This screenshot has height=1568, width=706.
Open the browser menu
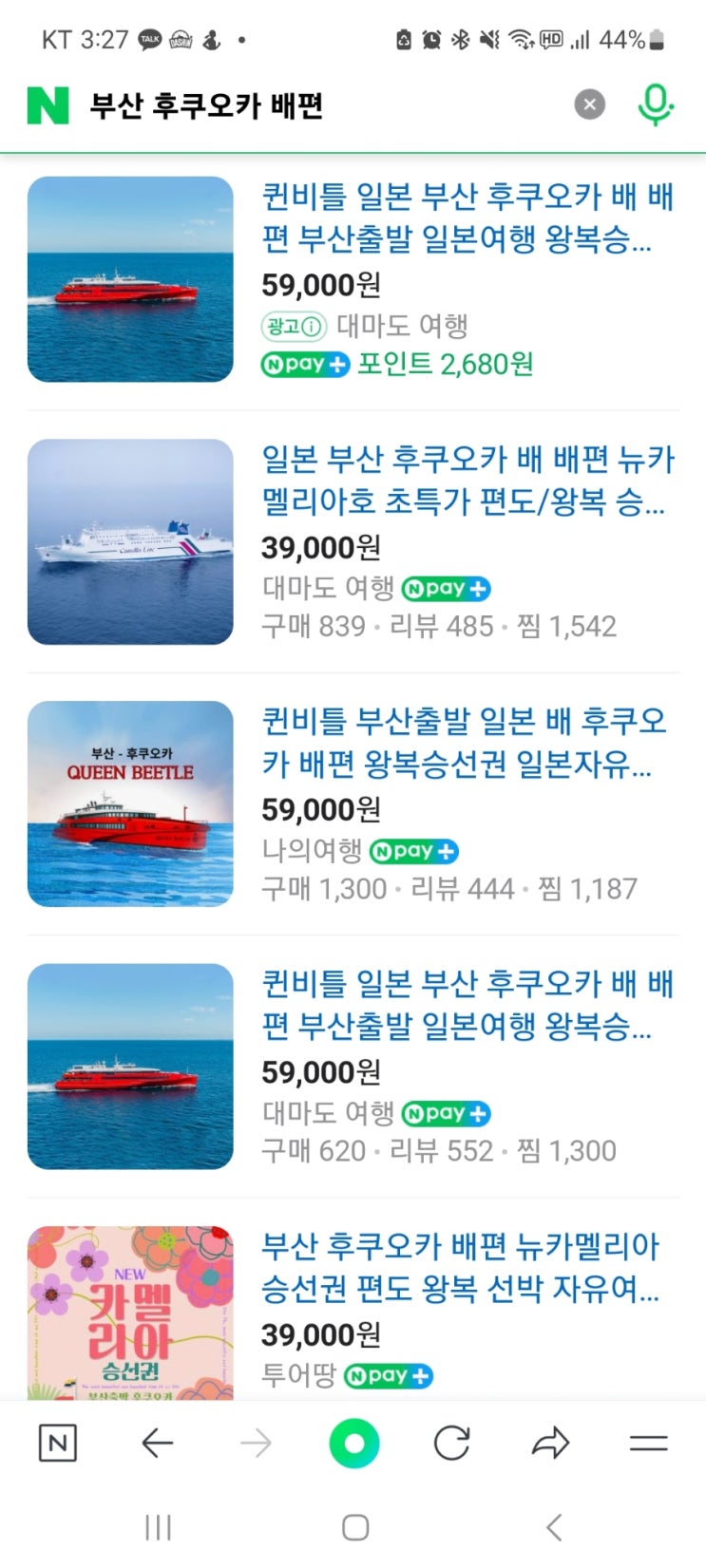tap(649, 1444)
